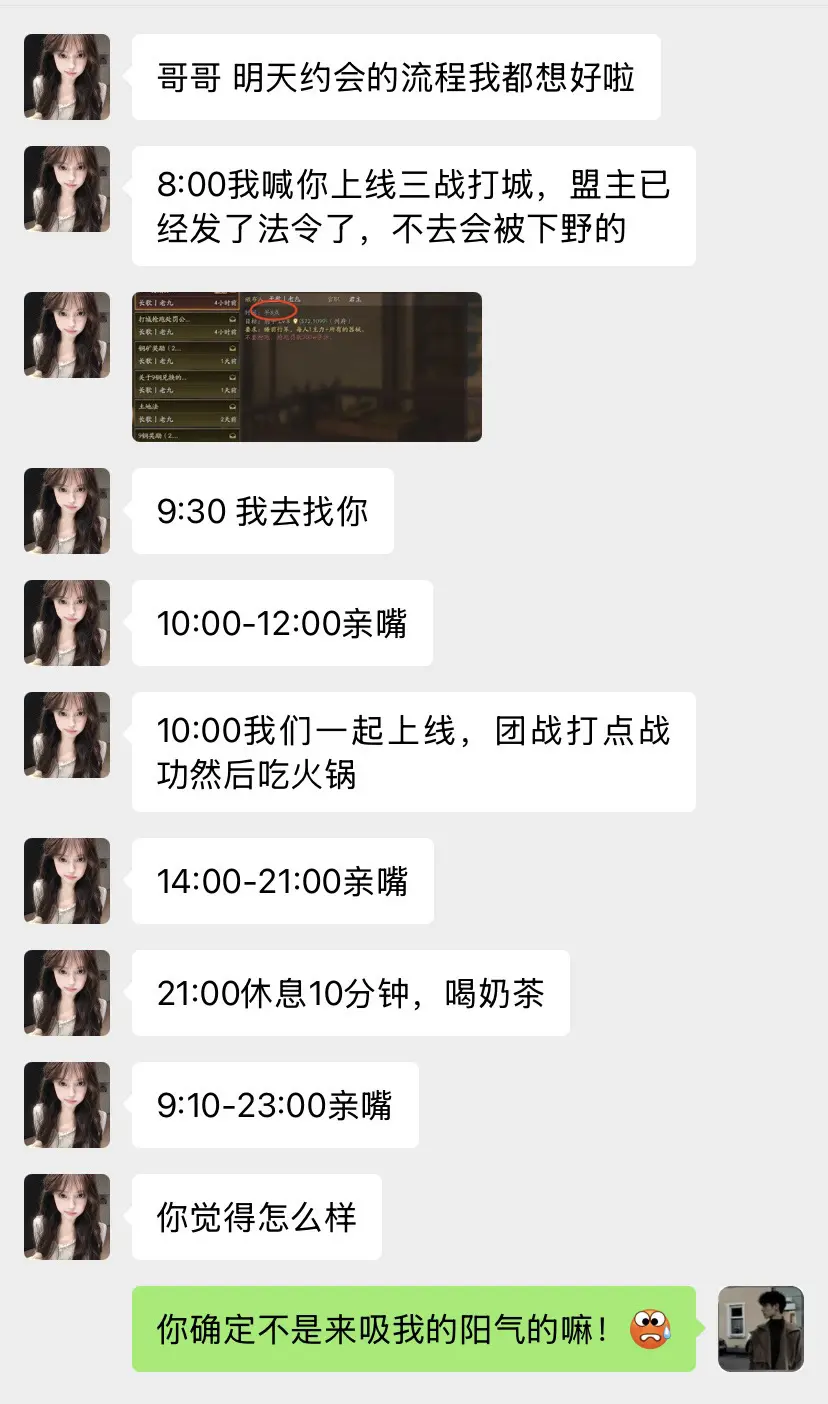Tap the '9:10-23:00亲嘴' message bubble

click(275, 1104)
